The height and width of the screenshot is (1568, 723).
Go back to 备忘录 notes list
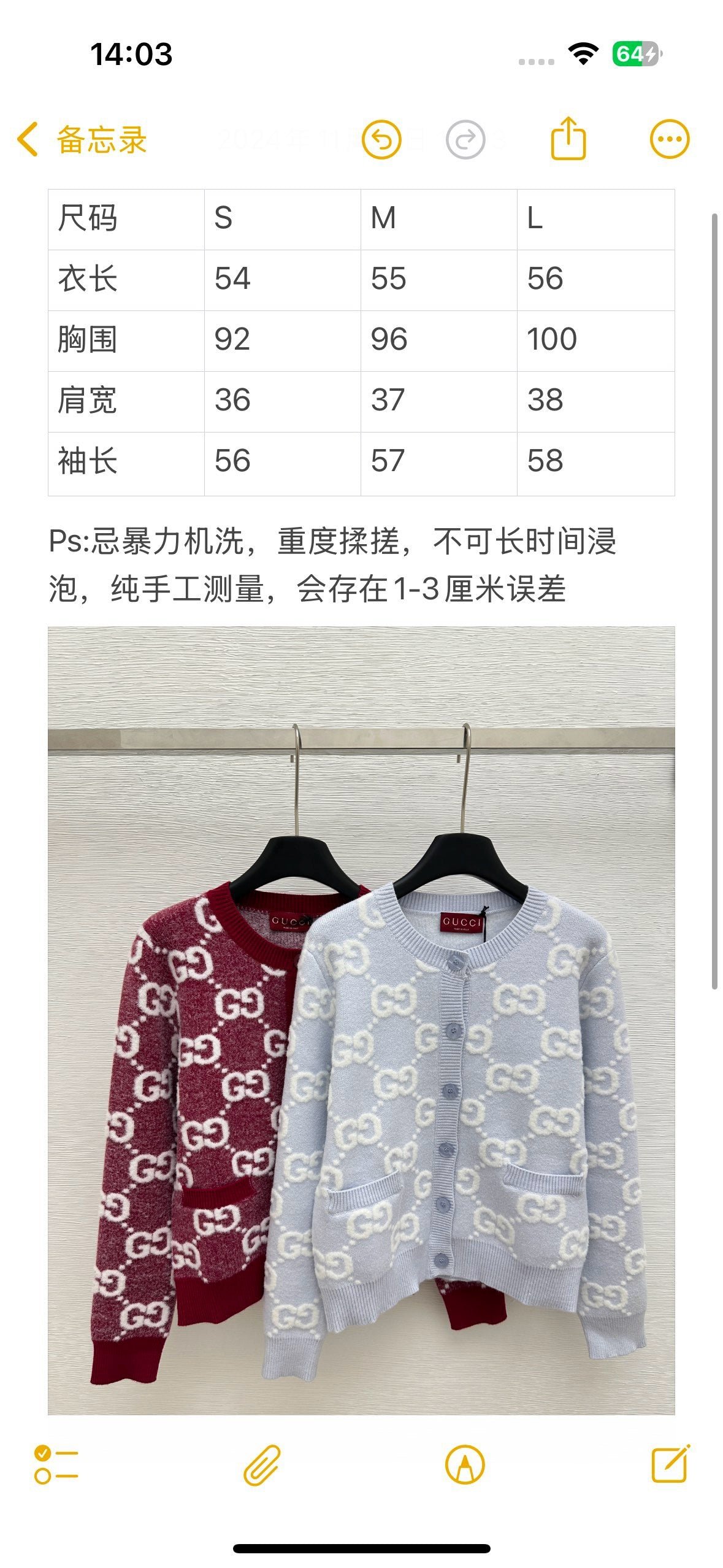pos(82,140)
